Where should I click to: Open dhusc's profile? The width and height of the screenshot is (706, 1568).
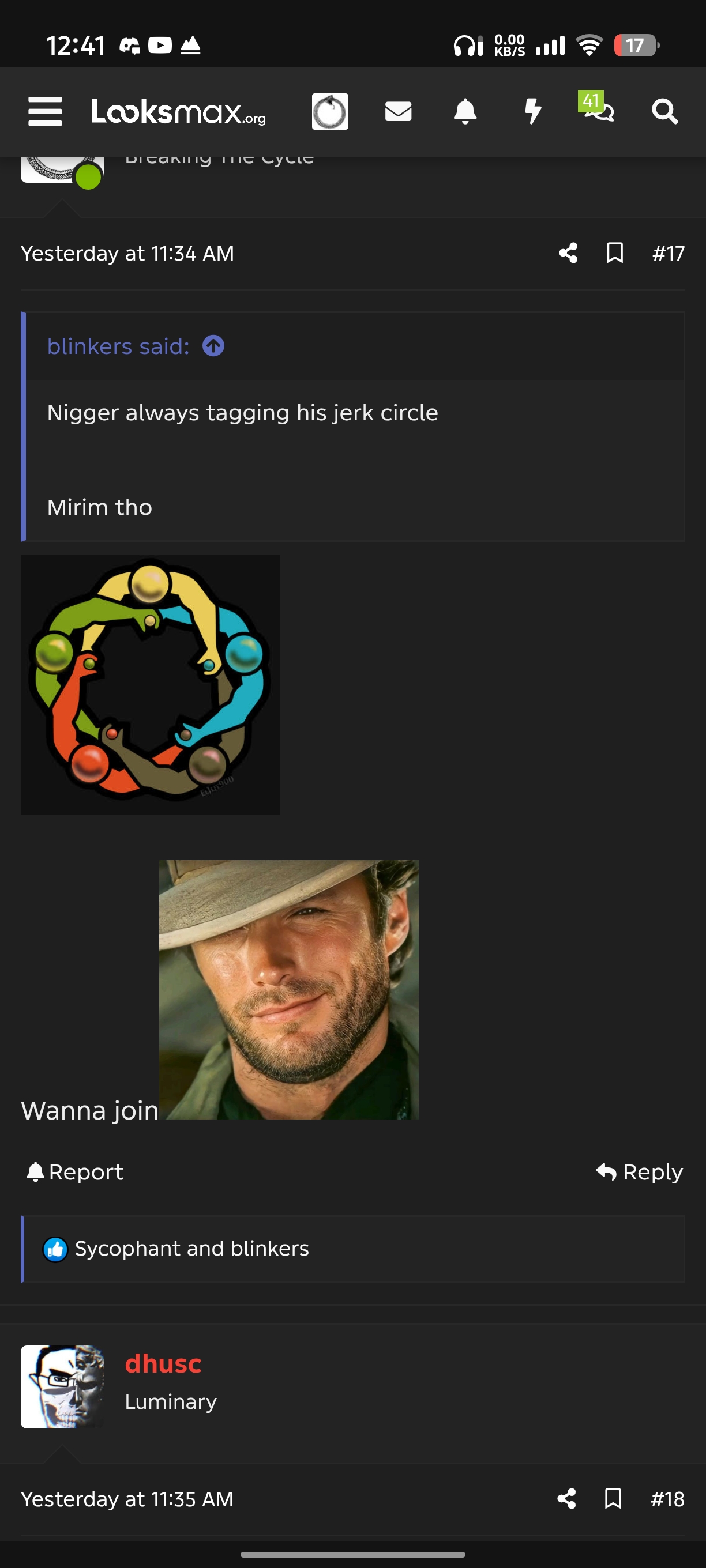click(163, 1363)
